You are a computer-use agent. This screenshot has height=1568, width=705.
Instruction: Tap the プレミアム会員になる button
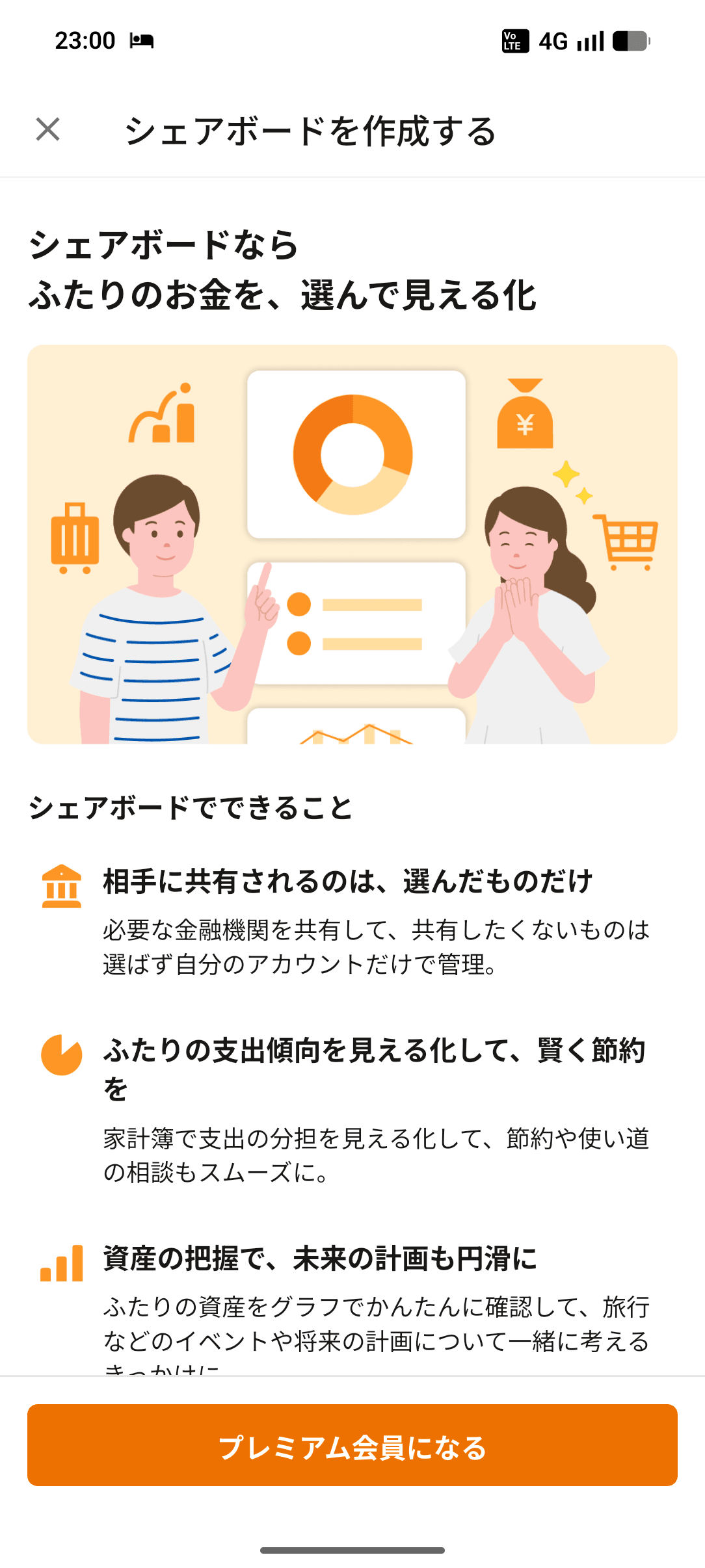[352, 1444]
